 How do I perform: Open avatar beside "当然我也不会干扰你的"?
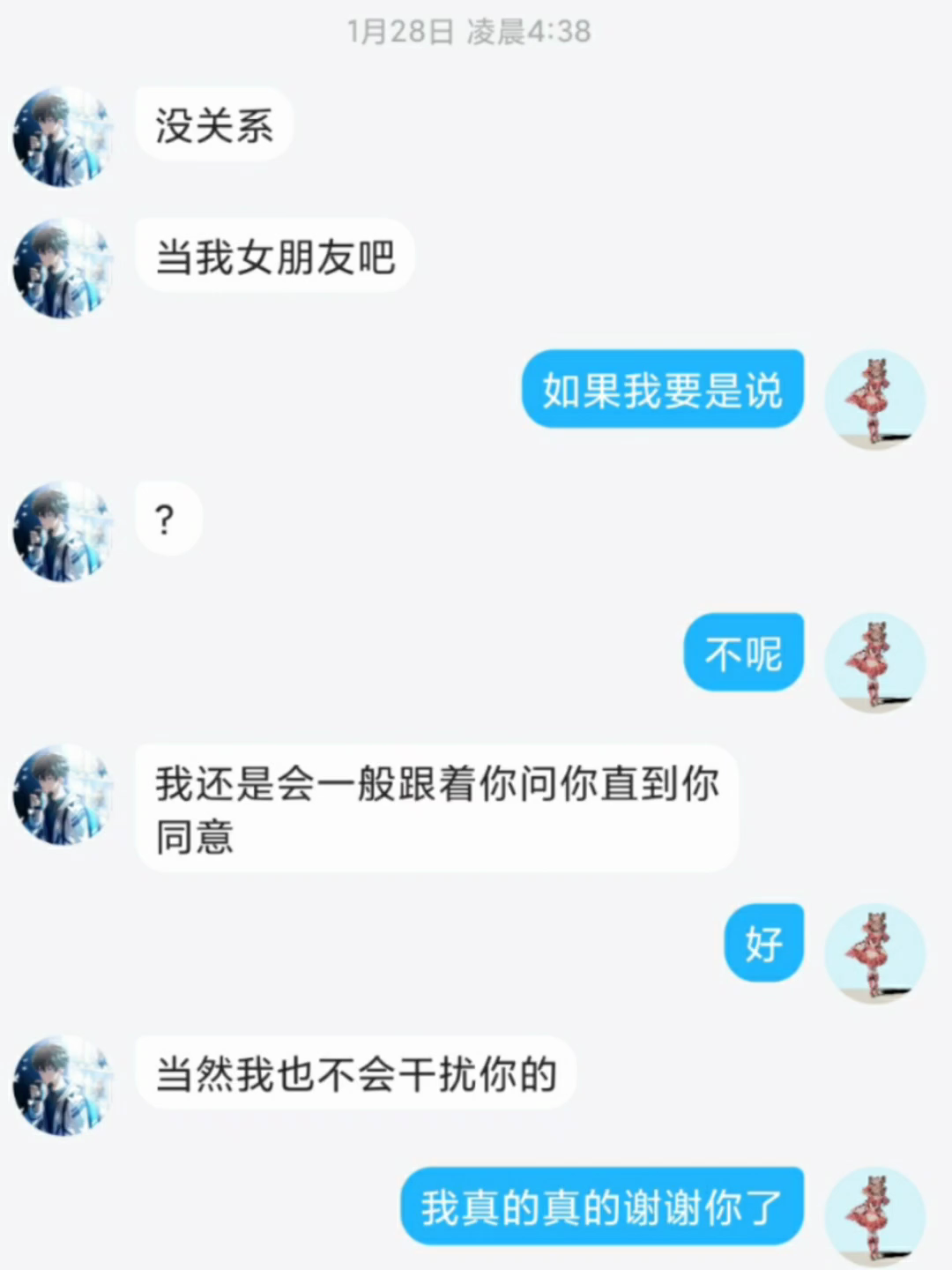coord(63,1085)
